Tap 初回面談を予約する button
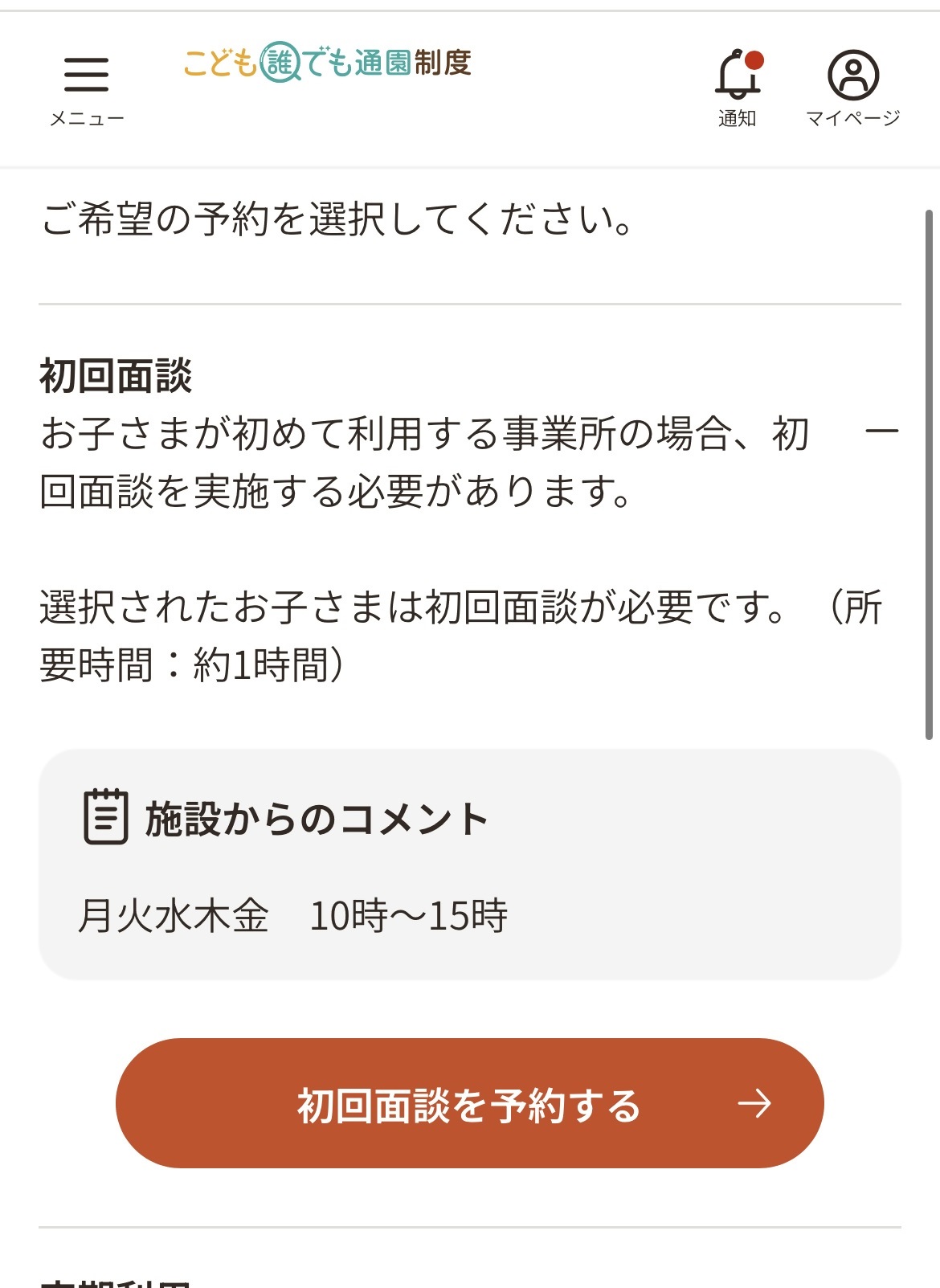940x1288 pixels. click(x=470, y=1102)
